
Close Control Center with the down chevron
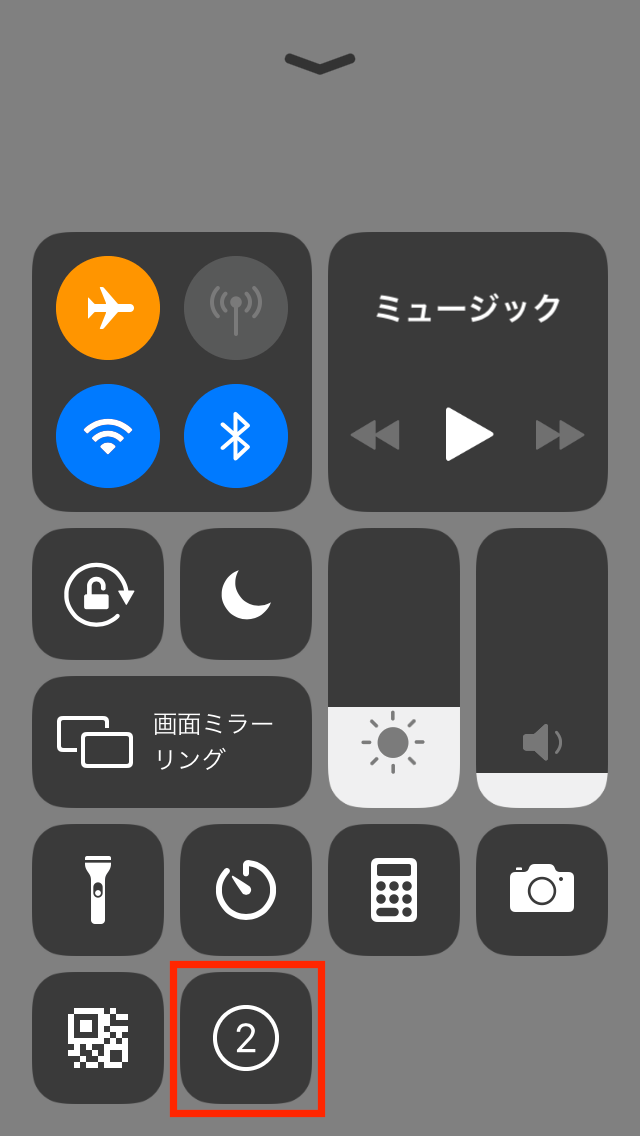[320, 64]
